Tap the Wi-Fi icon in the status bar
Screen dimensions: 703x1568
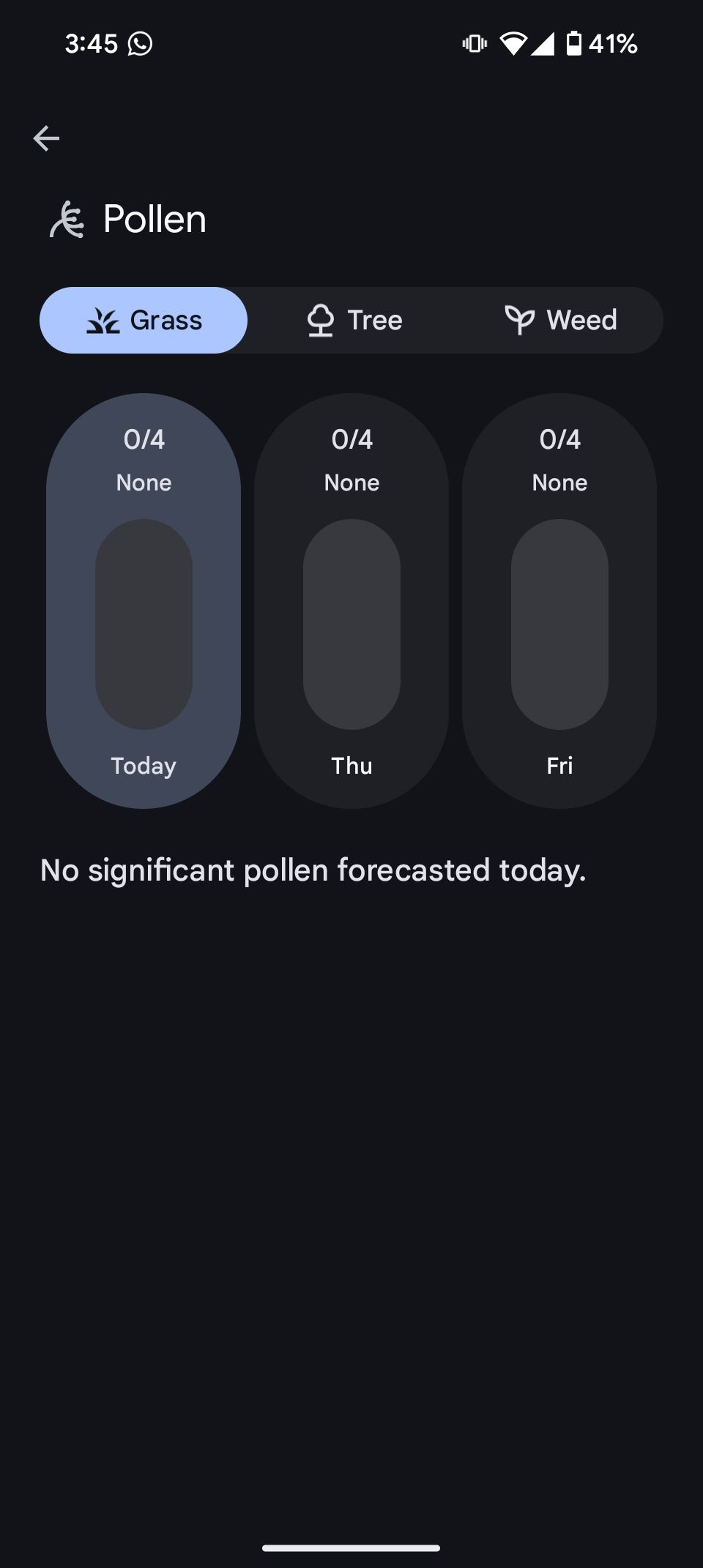click(515, 44)
